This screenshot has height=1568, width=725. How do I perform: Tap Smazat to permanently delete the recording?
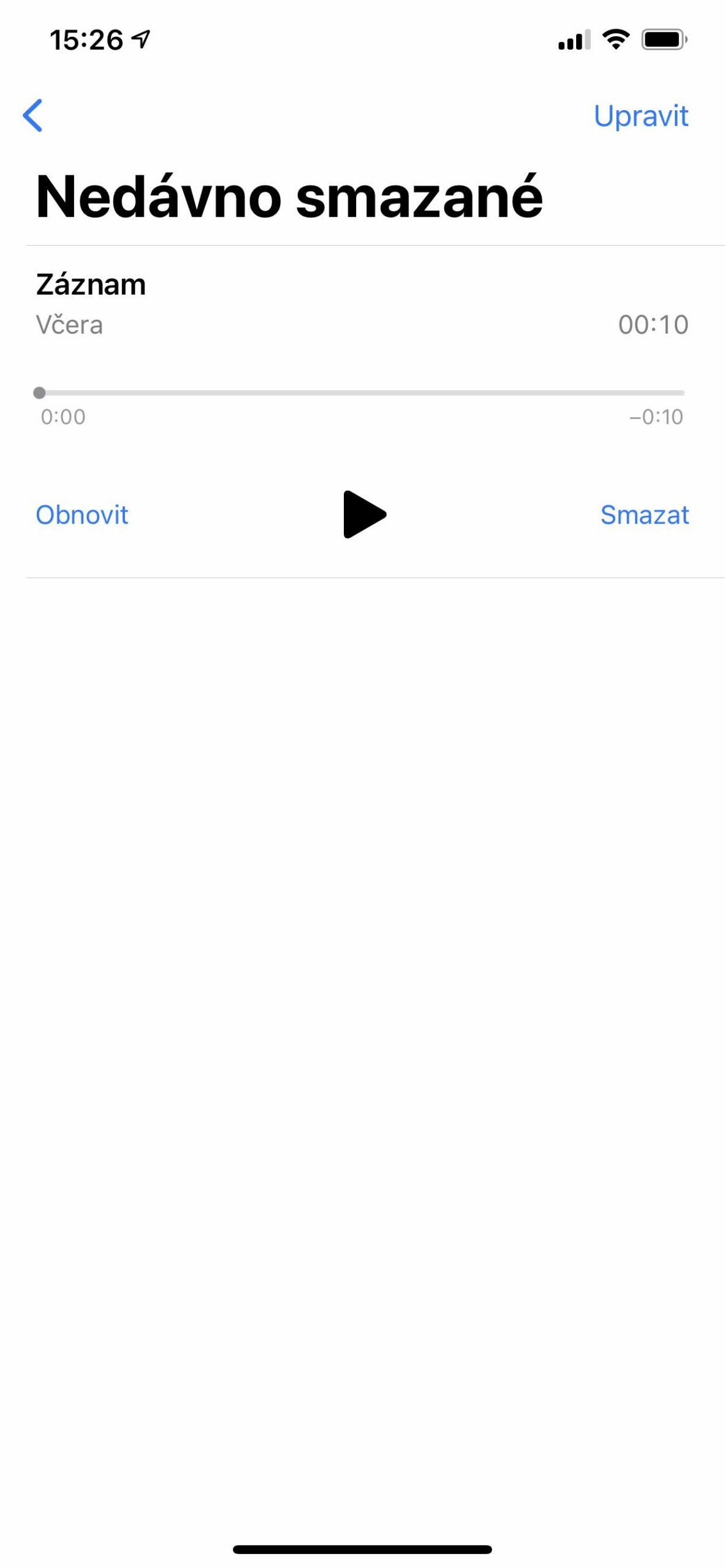coord(645,515)
